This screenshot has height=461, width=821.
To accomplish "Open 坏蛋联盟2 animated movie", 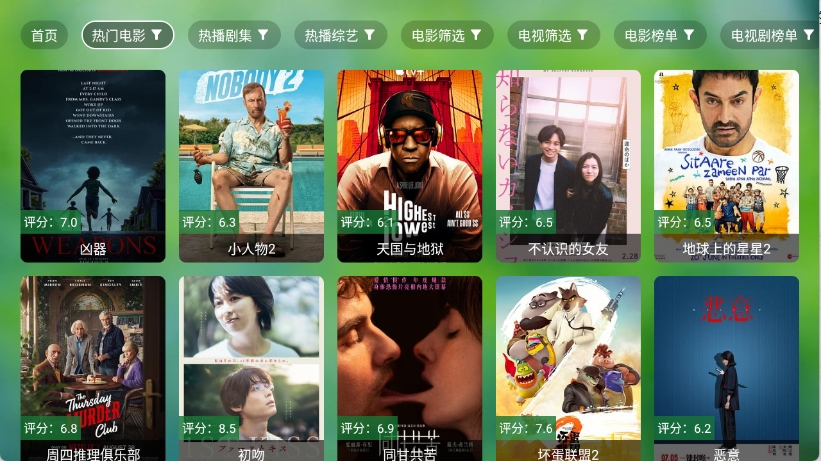I will tap(568, 368).
